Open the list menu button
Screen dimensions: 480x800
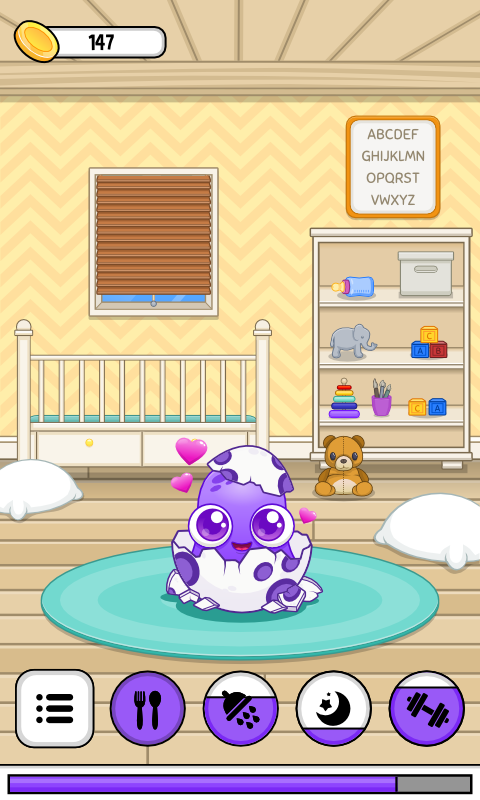(x=55, y=709)
